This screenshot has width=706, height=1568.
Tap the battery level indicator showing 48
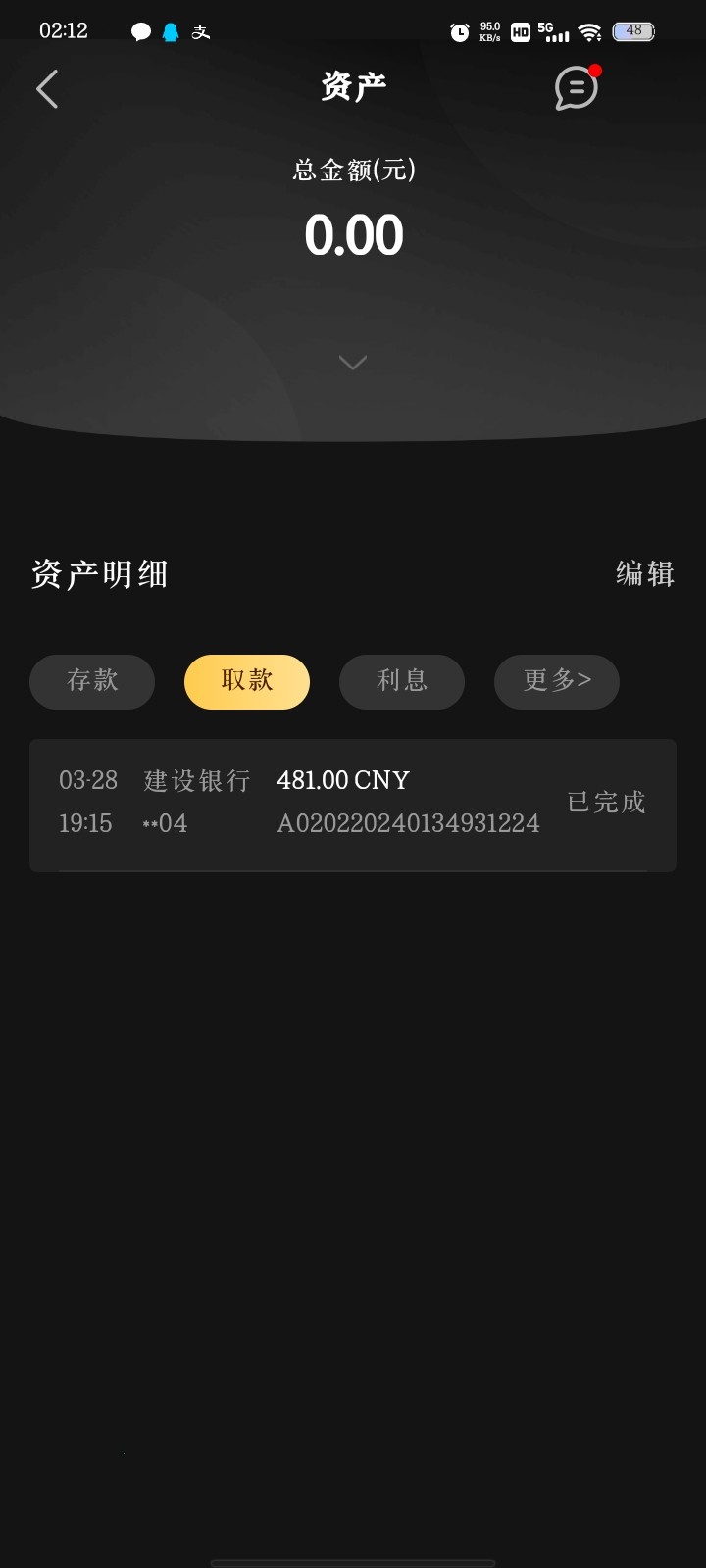point(632,31)
